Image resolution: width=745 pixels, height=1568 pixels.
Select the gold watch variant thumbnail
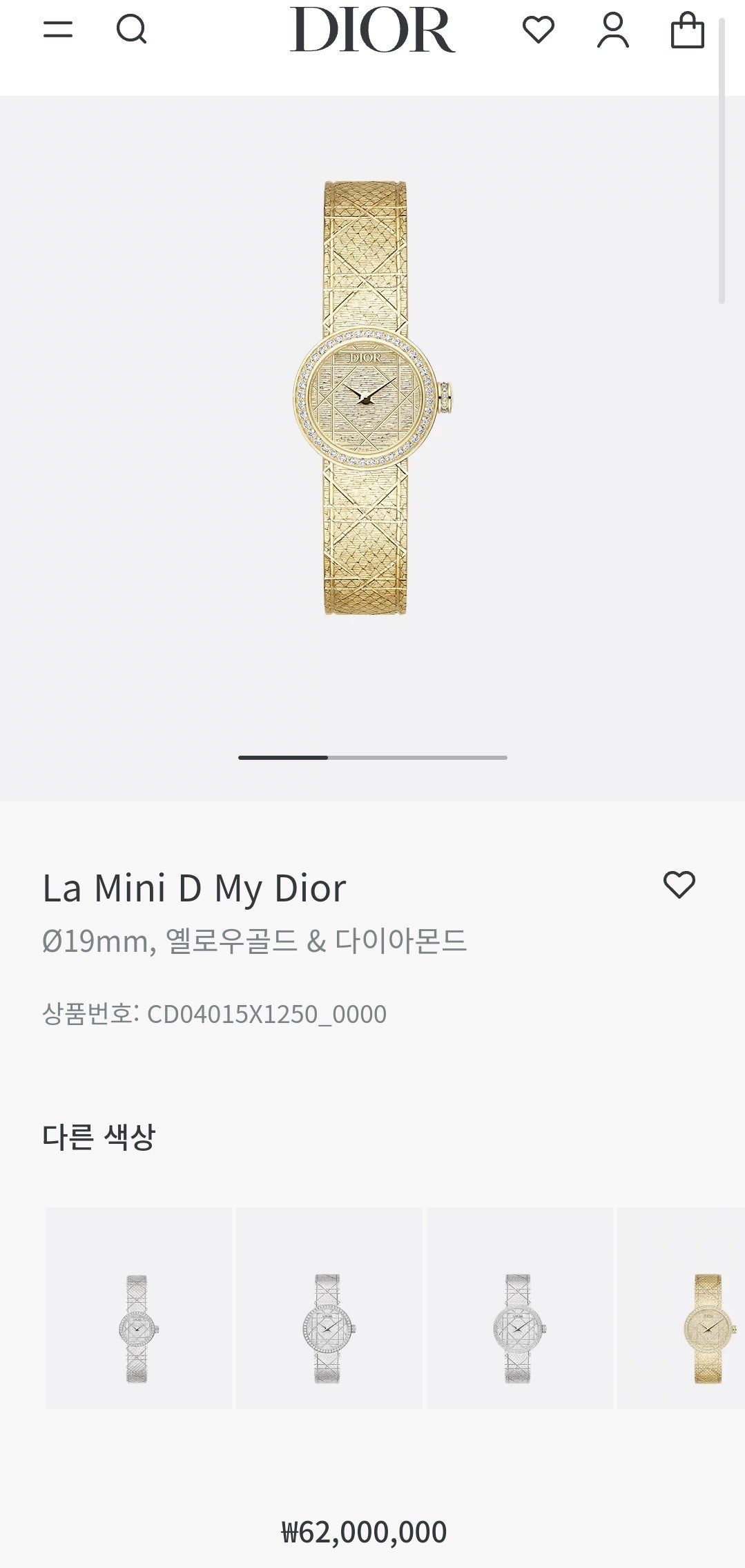pyautogui.click(x=706, y=1328)
